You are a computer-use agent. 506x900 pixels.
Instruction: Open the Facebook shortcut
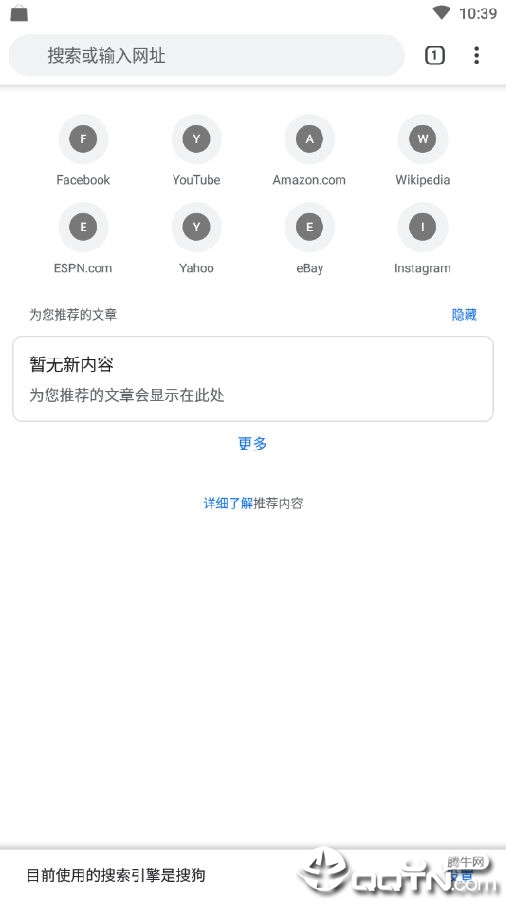pos(83,150)
